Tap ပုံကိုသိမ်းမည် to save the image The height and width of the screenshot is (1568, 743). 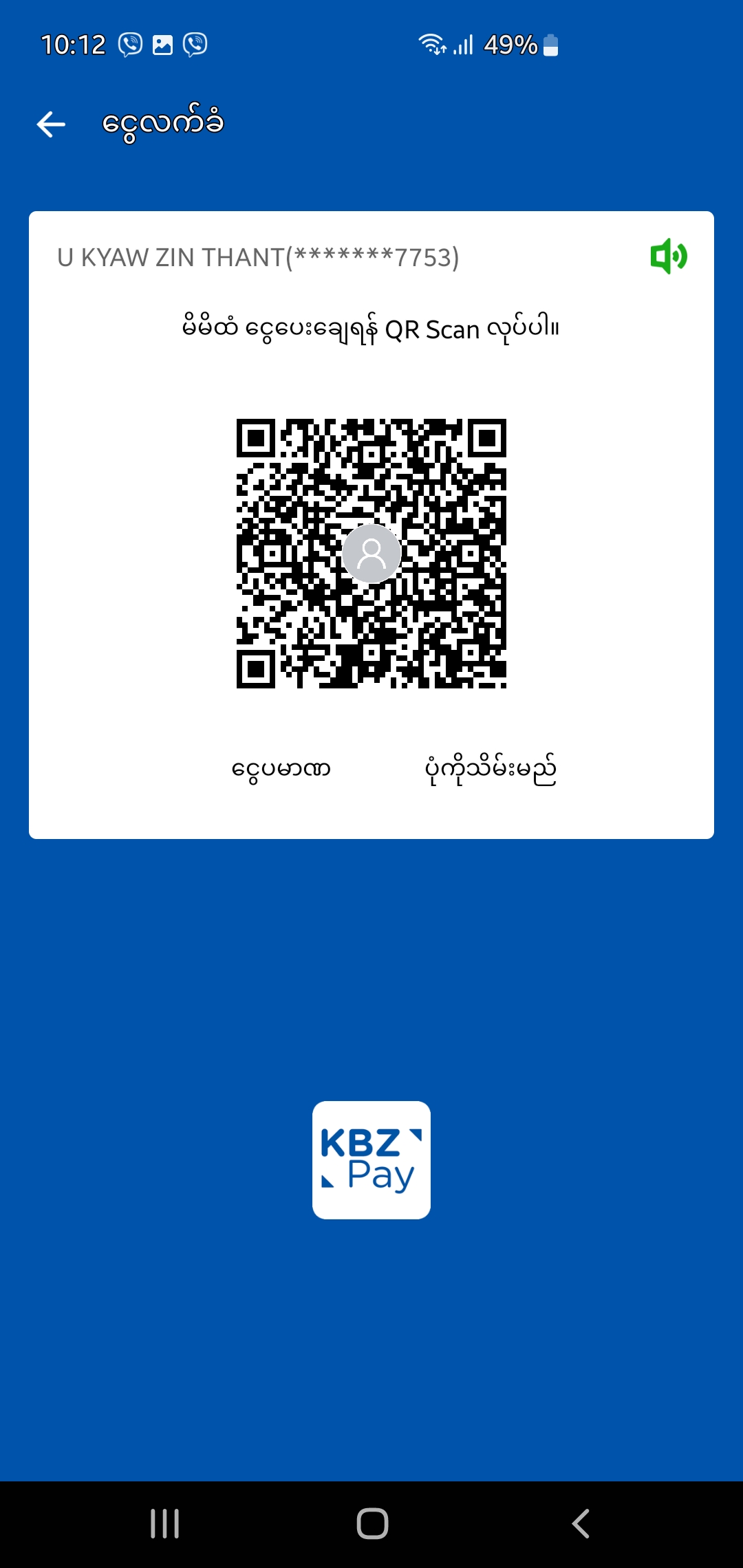(491, 770)
